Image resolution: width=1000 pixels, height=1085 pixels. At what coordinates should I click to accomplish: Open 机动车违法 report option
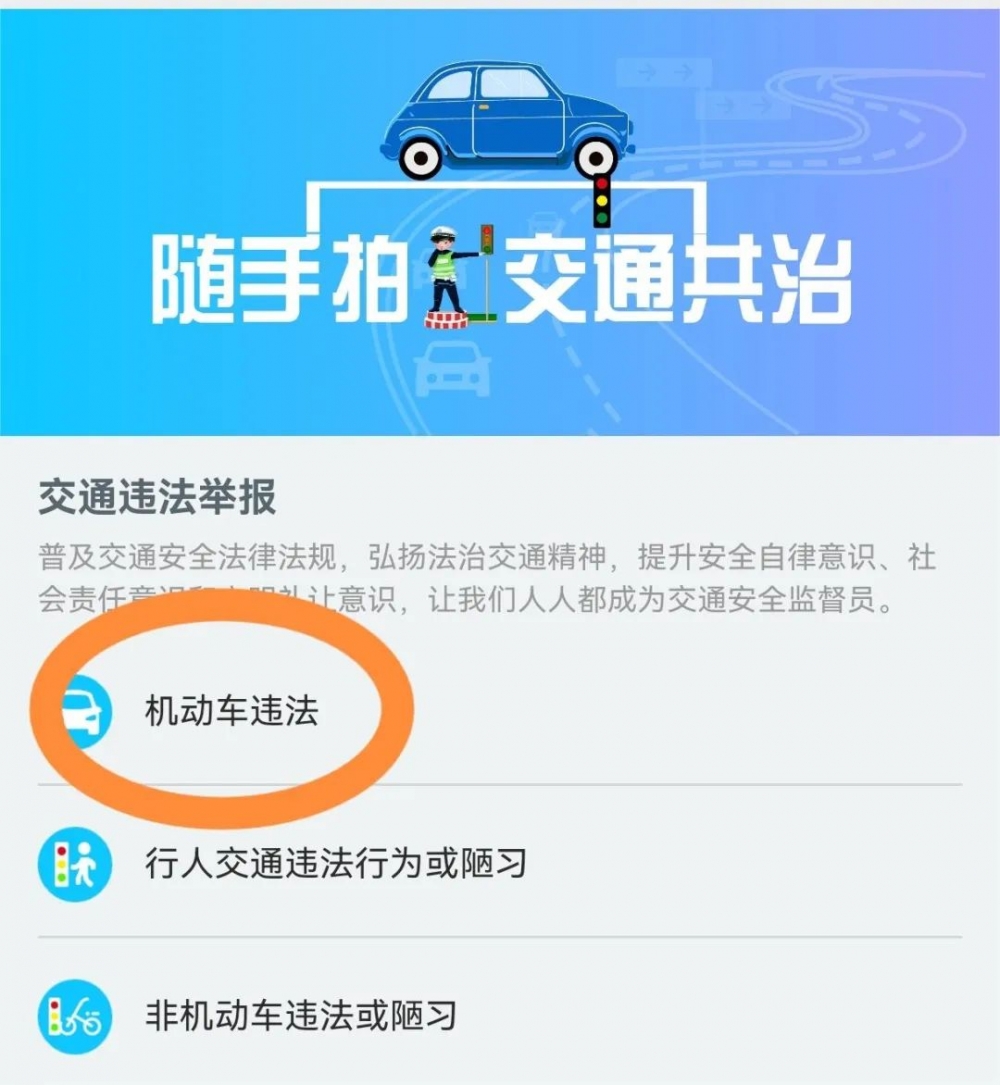231,711
